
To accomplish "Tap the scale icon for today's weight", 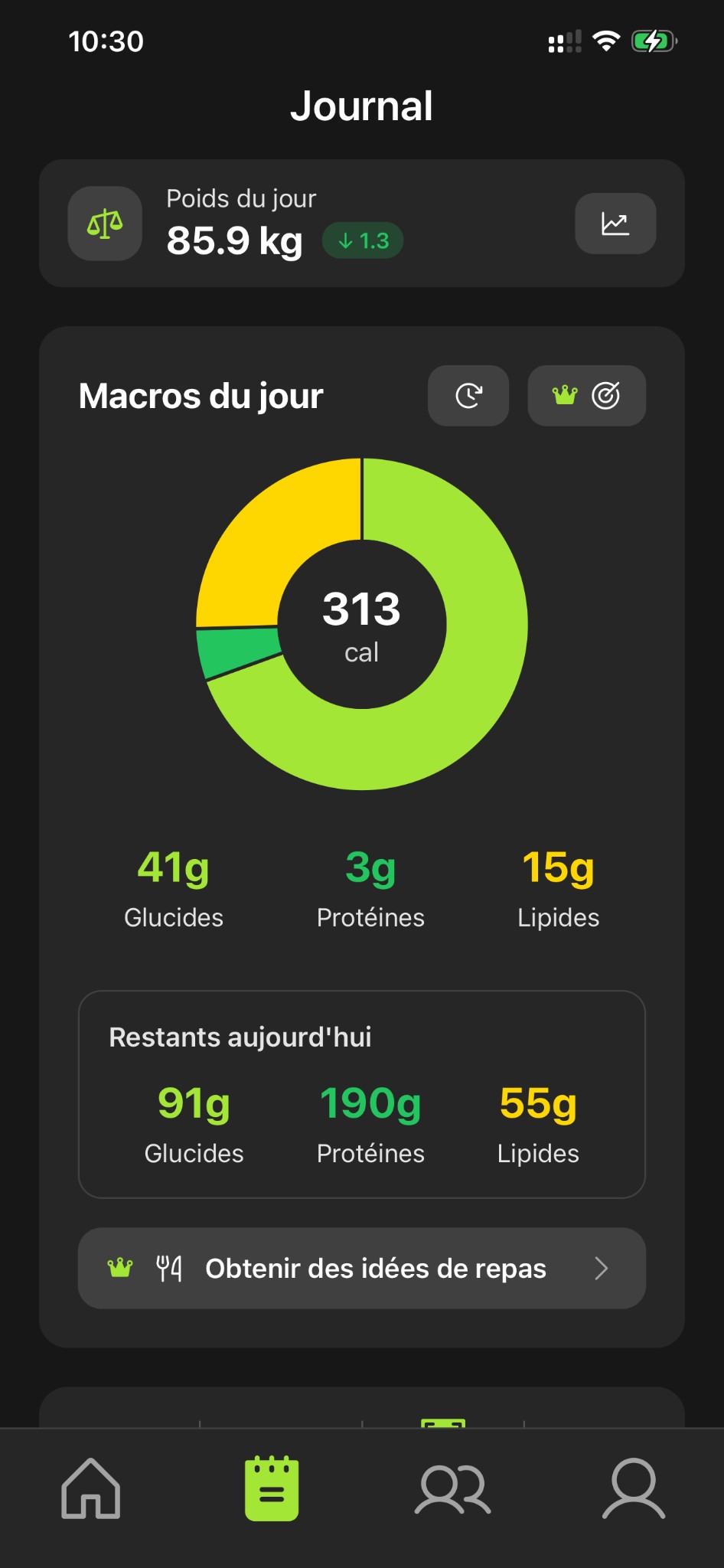I will click(105, 224).
